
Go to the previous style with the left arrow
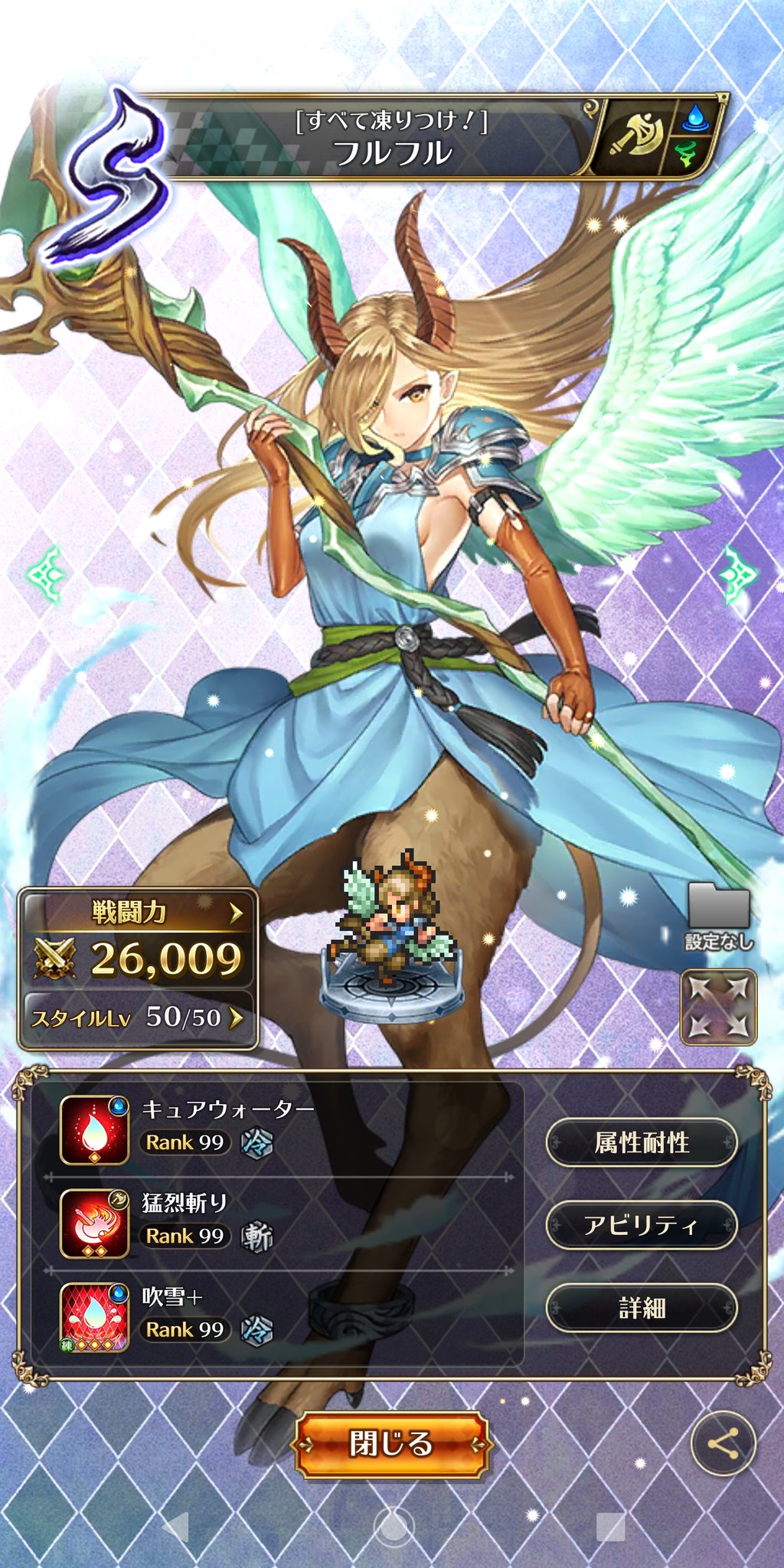45,573
